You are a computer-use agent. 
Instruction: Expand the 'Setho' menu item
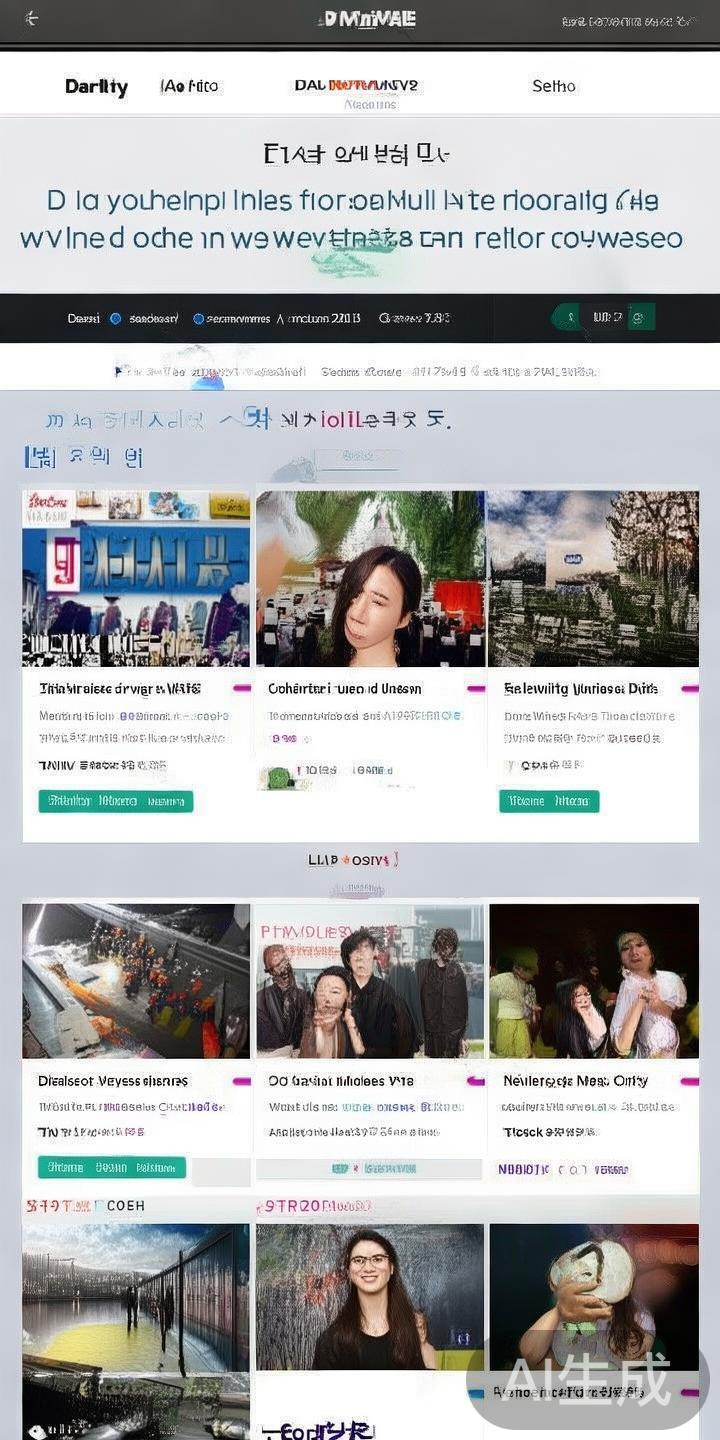[553, 86]
